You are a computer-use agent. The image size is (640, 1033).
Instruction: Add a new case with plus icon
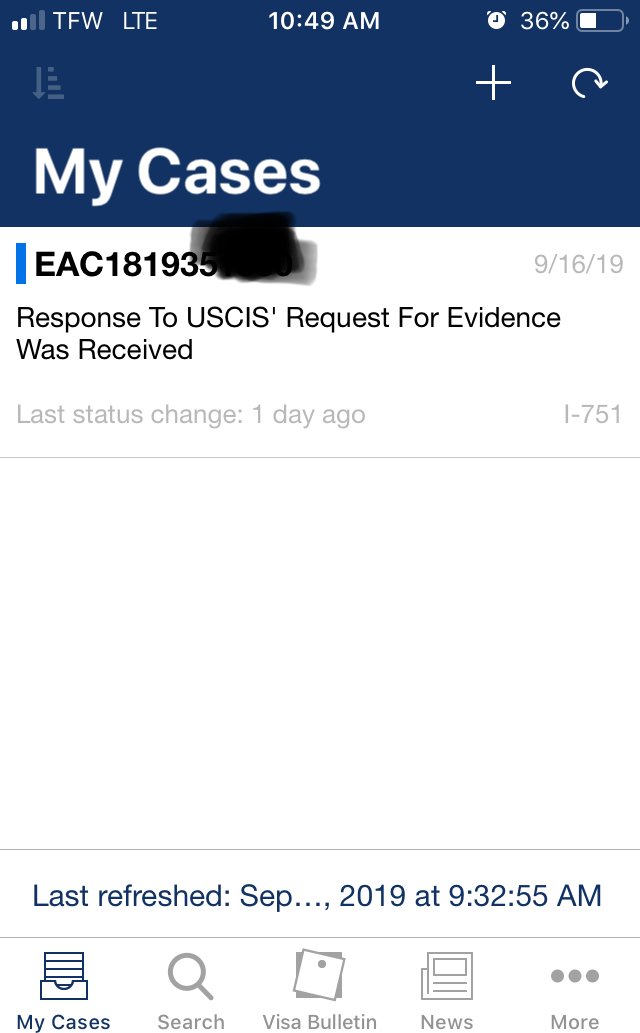(x=493, y=84)
